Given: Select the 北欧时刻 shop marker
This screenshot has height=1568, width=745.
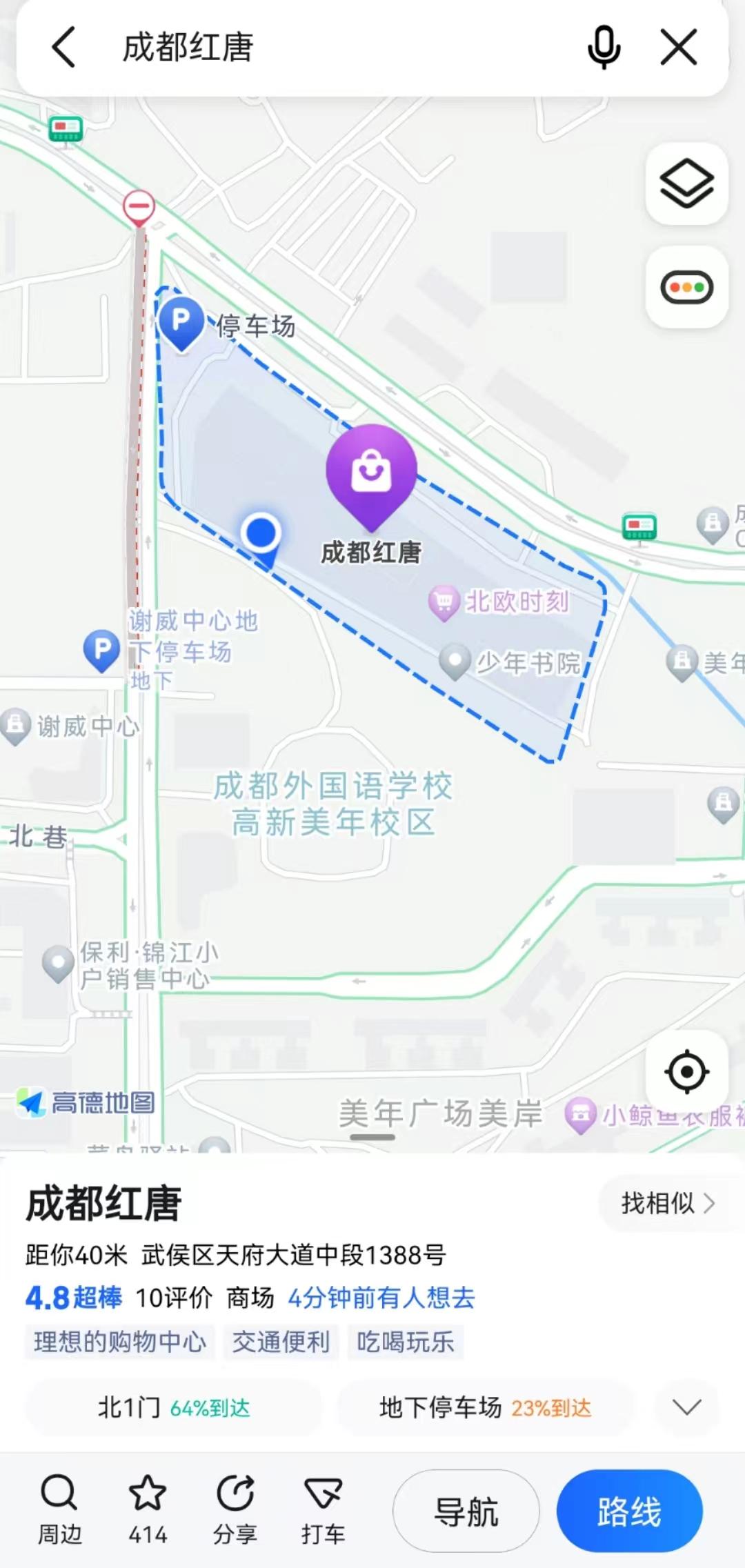Looking at the screenshot, I should (499, 602).
